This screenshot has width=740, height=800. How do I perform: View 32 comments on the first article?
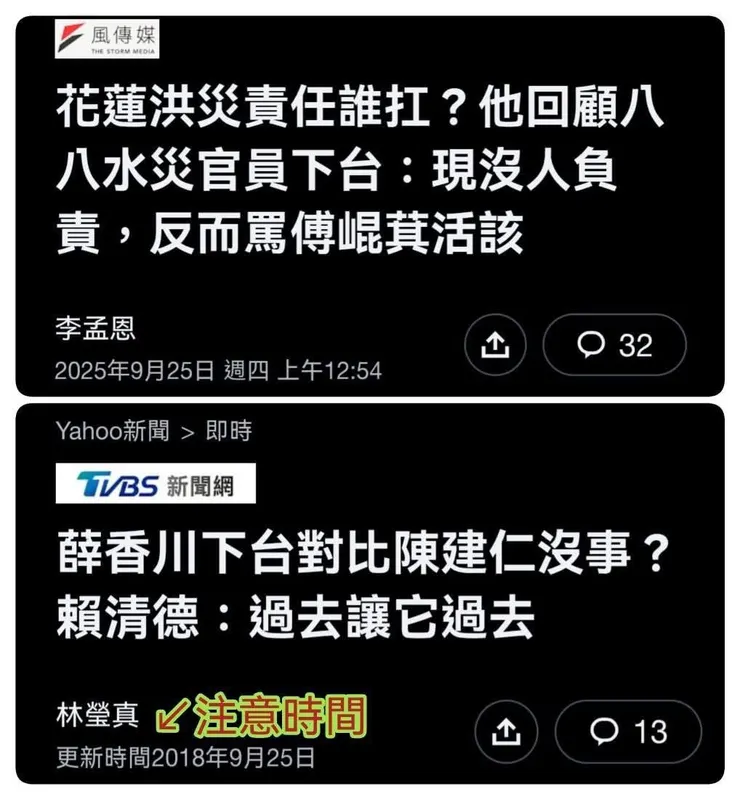coord(612,341)
